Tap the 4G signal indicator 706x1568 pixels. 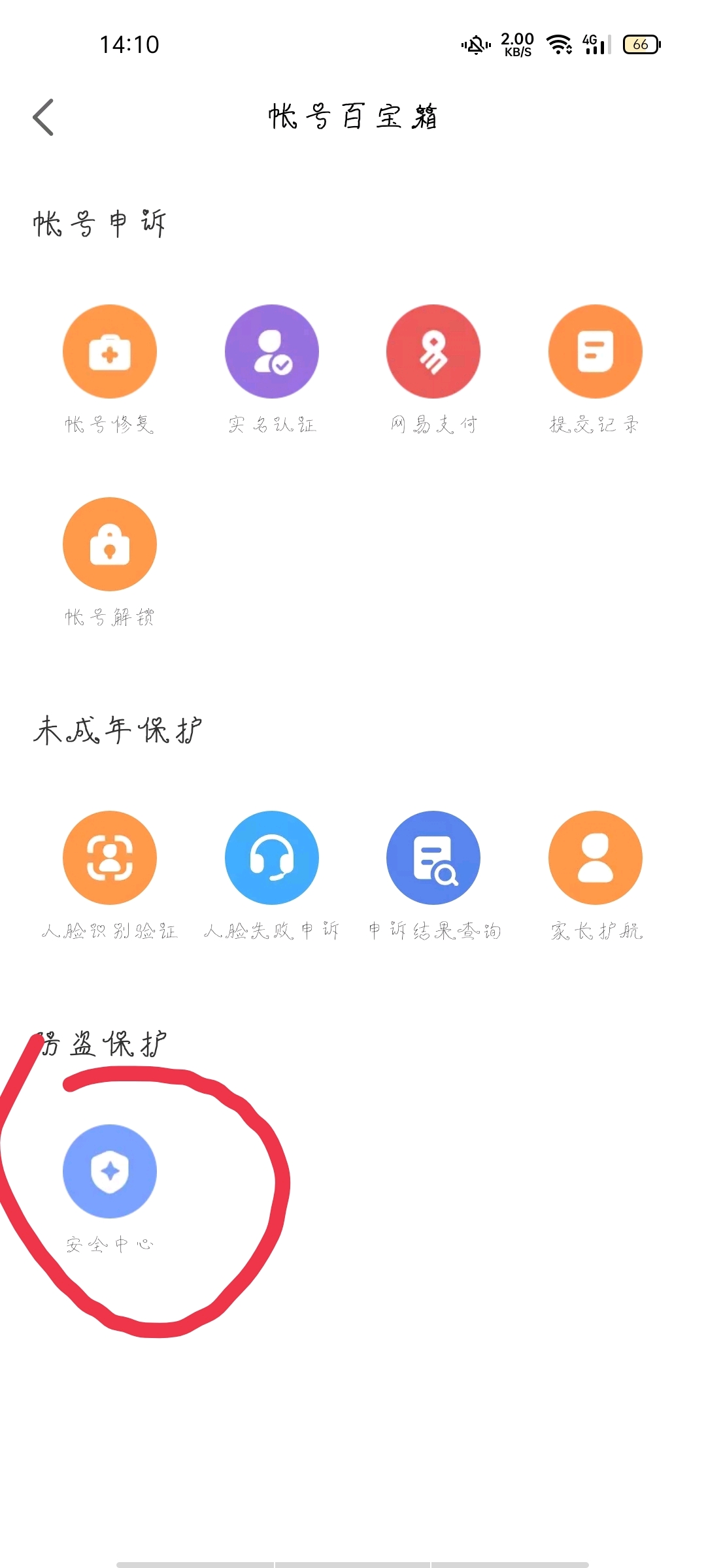tap(594, 44)
